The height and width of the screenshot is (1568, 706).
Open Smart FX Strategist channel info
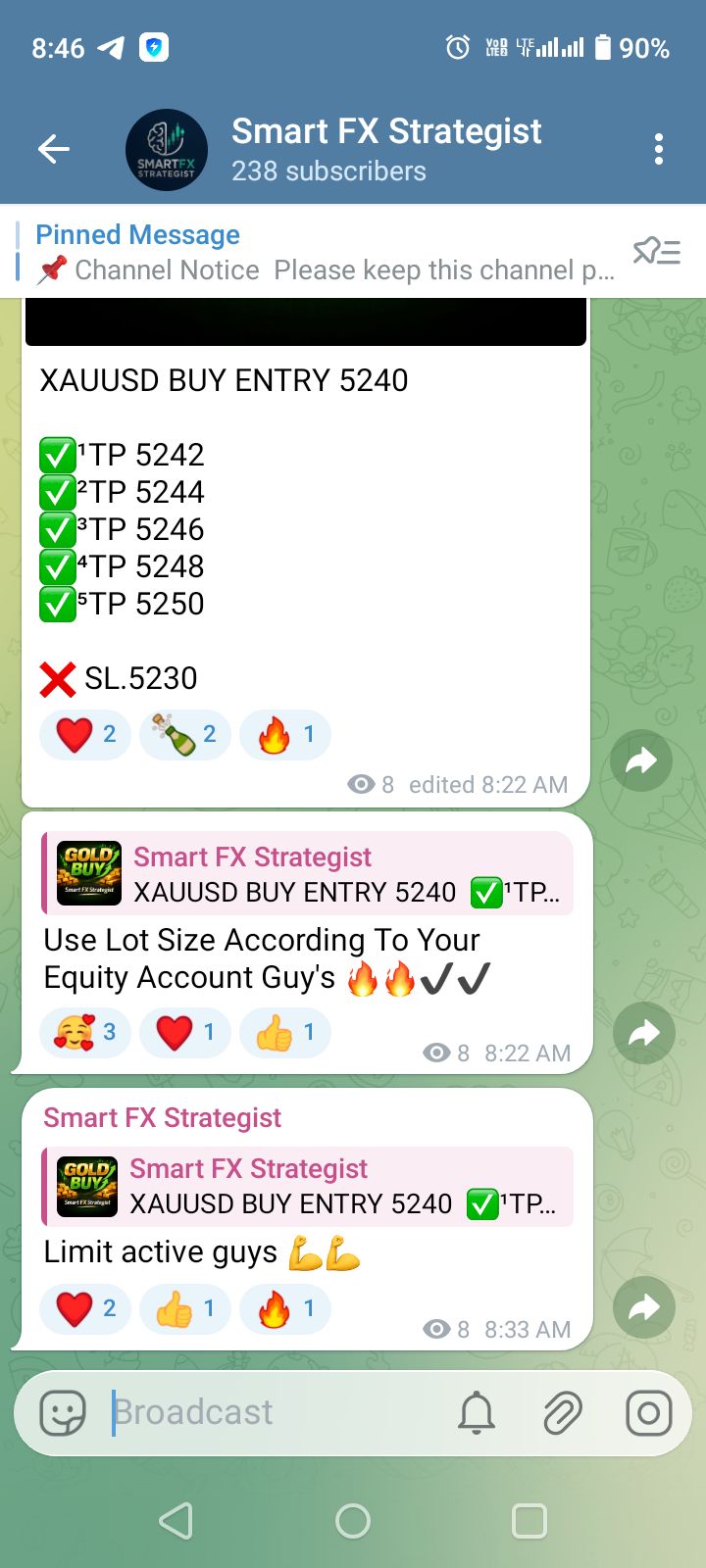coord(384,149)
